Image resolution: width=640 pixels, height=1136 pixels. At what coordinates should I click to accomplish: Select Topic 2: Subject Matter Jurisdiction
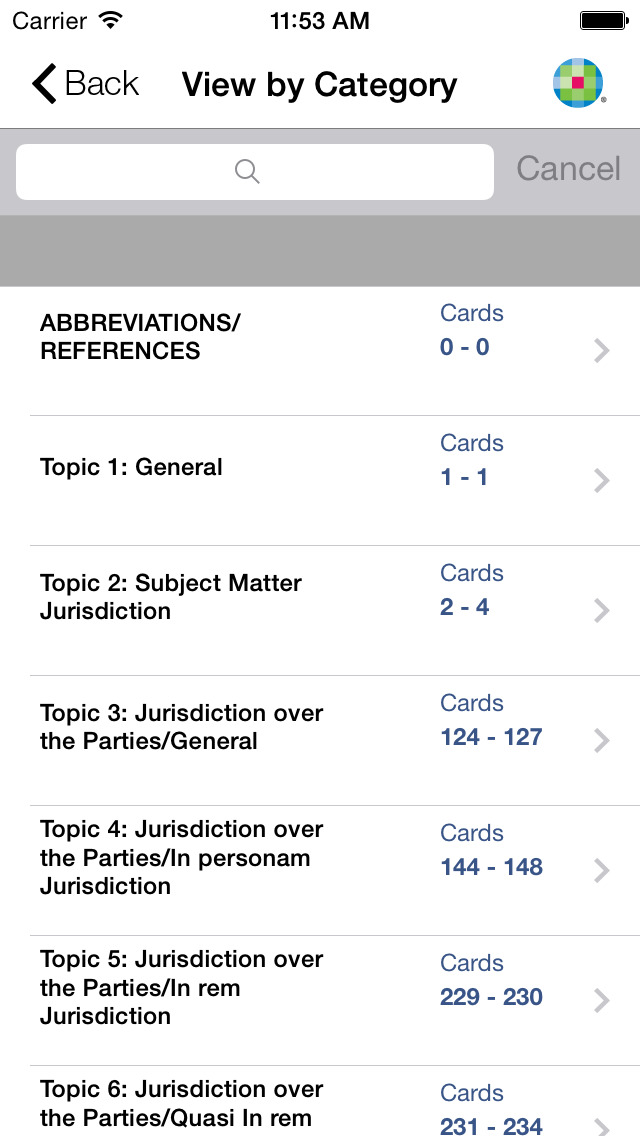(x=320, y=610)
